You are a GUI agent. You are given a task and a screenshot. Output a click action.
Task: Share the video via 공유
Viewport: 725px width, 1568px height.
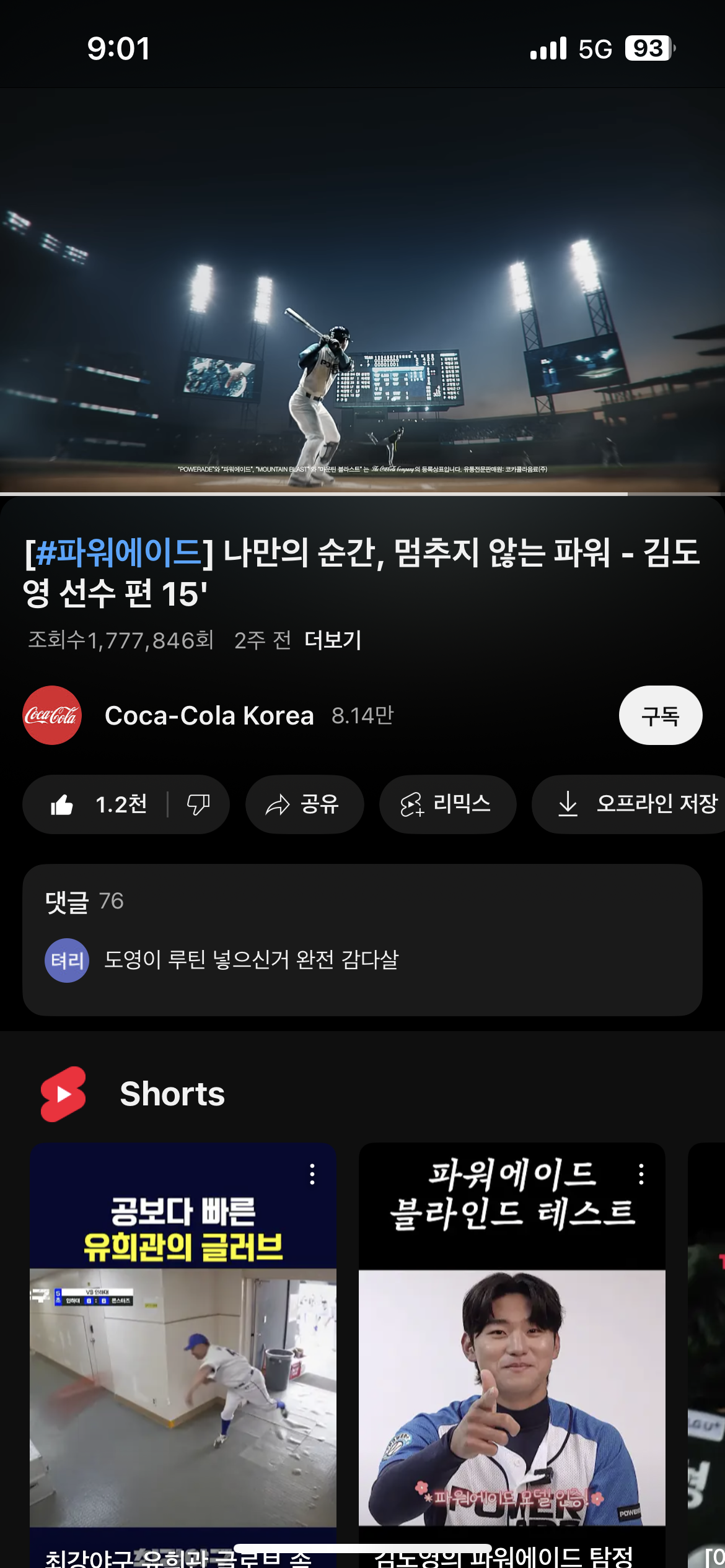click(304, 804)
